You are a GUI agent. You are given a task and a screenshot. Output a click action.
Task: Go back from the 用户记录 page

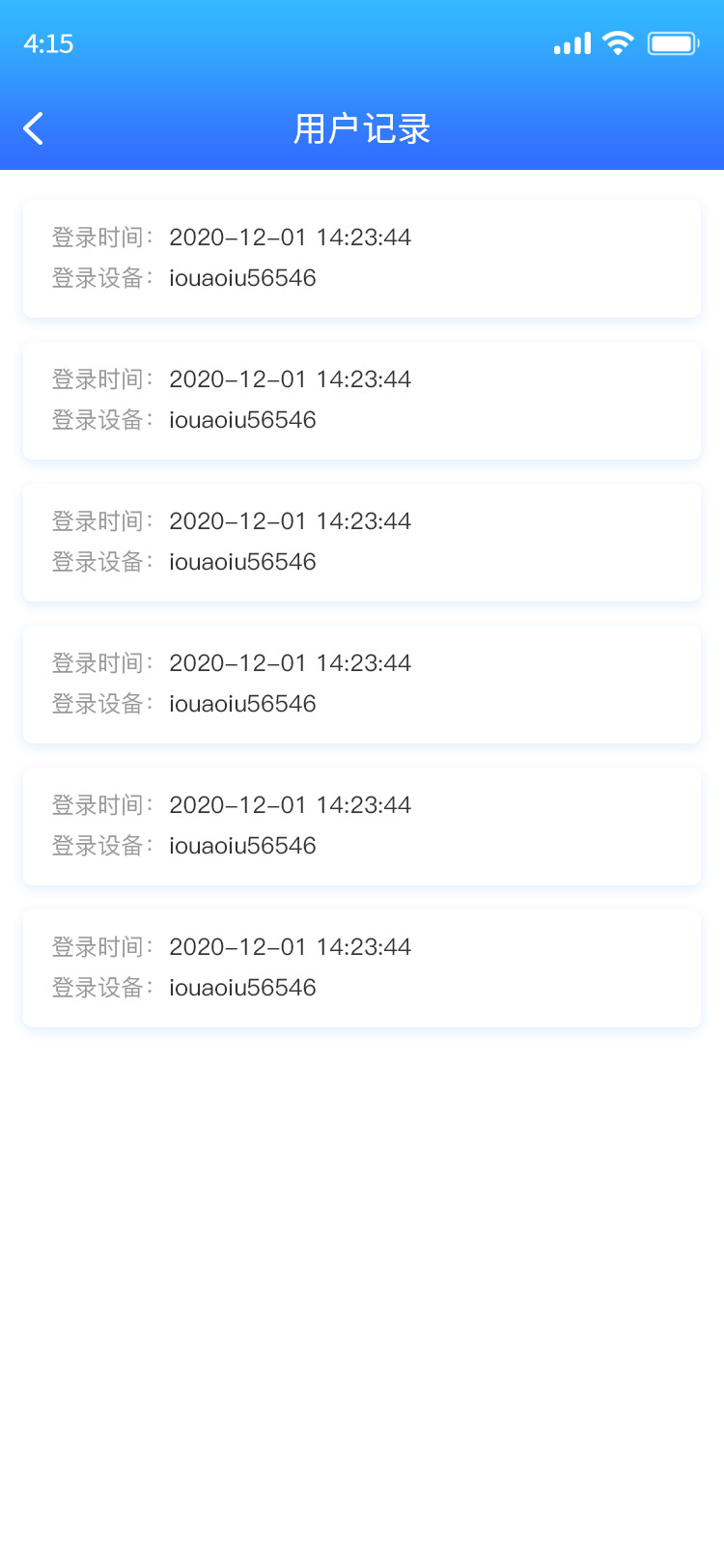click(x=33, y=128)
